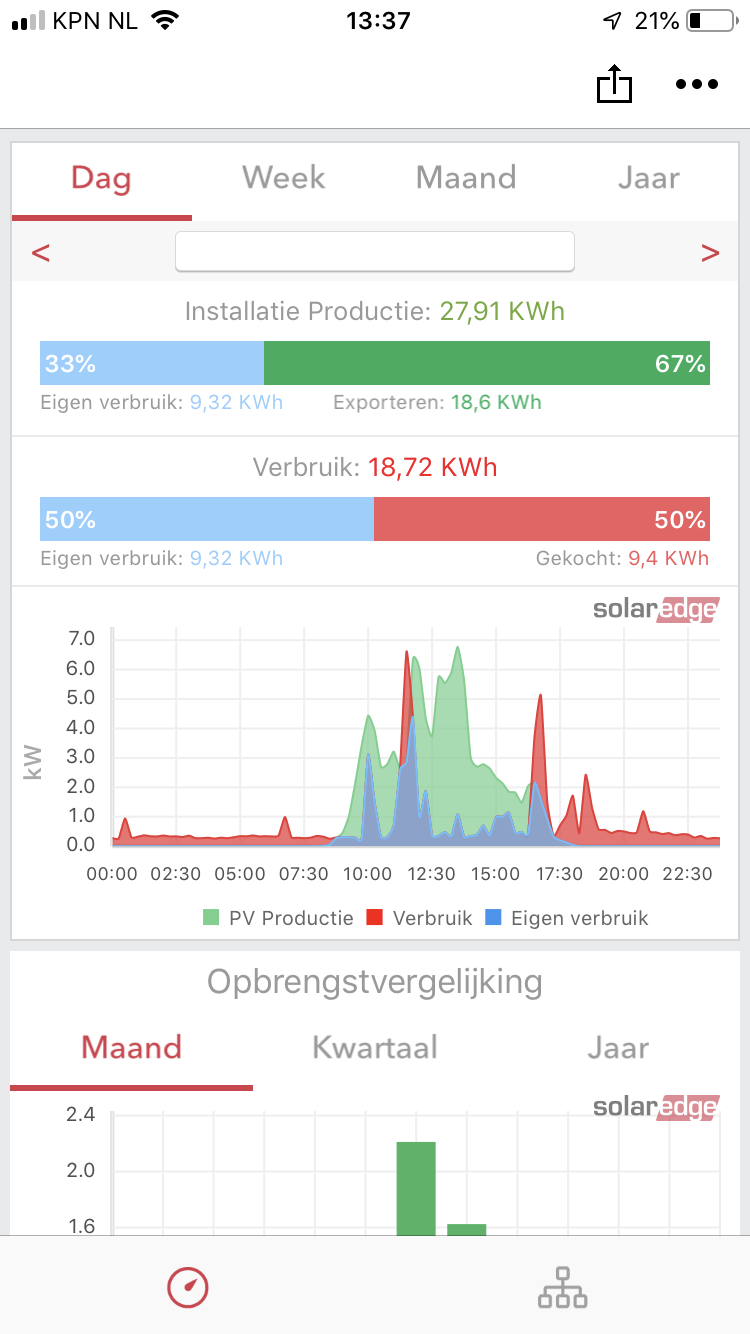Open the dashboard gauge tab
This screenshot has height=1334, width=750.
point(188,1288)
